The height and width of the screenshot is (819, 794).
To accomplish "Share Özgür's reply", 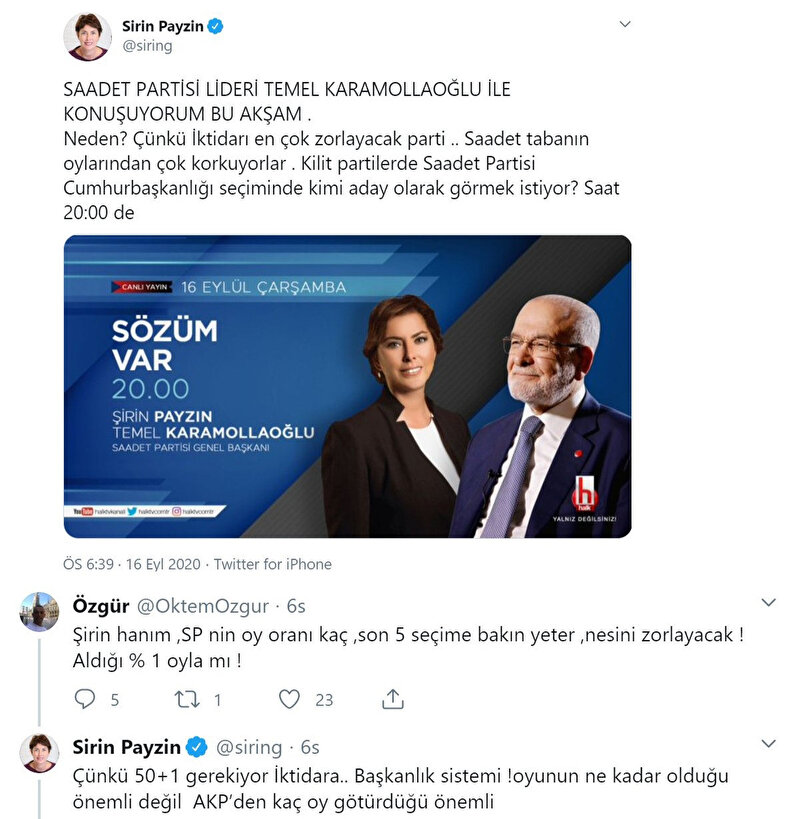I will (x=394, y=699).
